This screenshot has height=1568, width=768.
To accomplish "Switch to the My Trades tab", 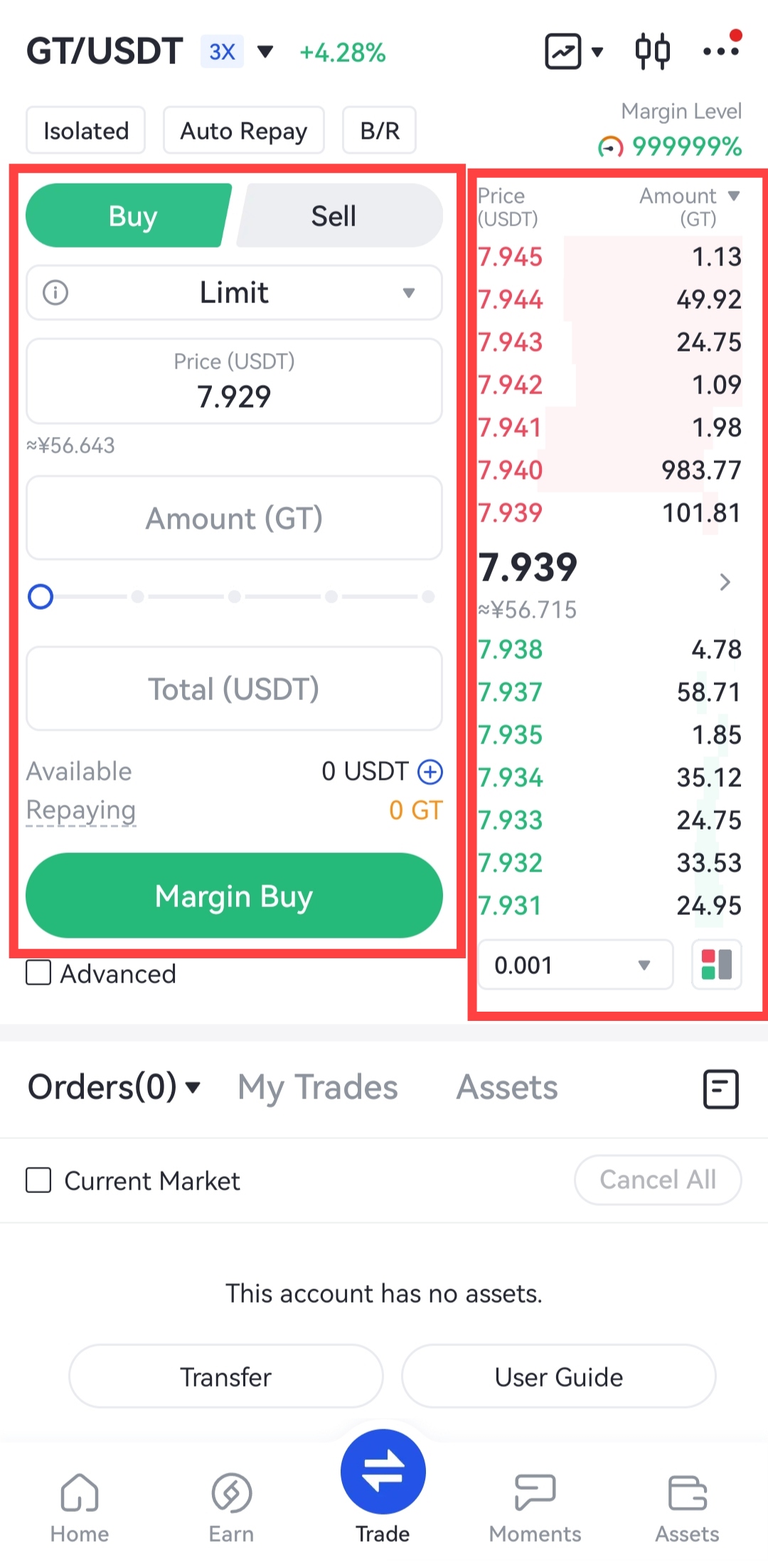I will click(318, 1088).
